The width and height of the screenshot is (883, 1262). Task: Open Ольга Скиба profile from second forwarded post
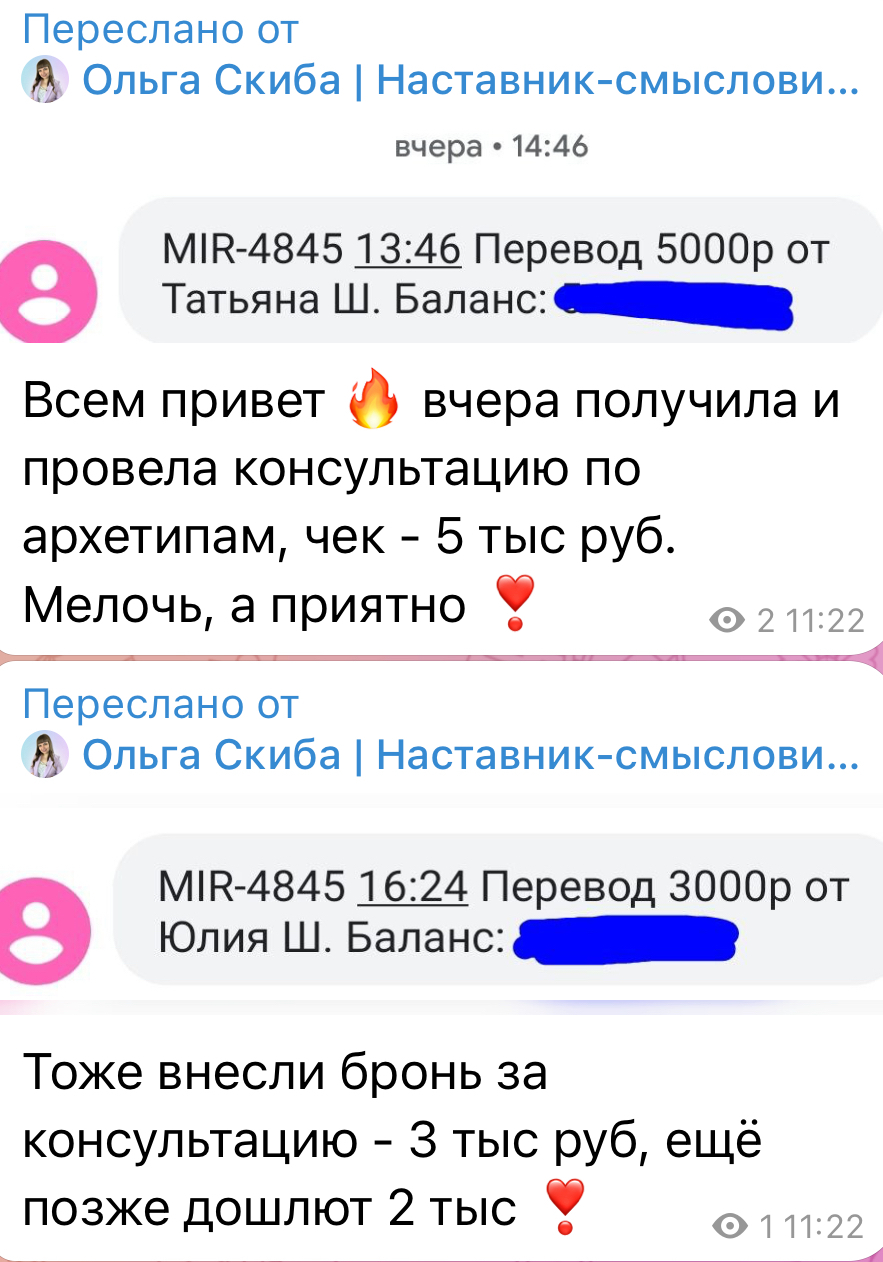coord(440,753)
